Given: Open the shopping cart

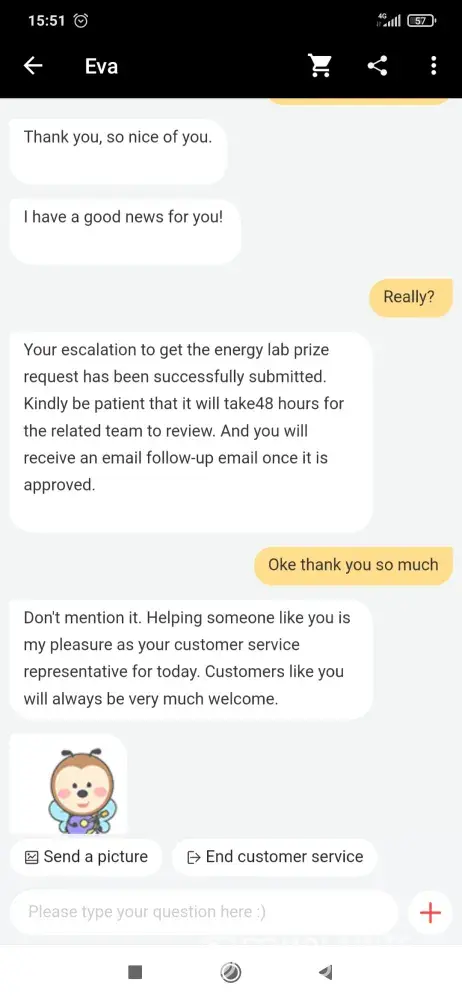Looking at the screenshot, I should [x=319, y=66].
